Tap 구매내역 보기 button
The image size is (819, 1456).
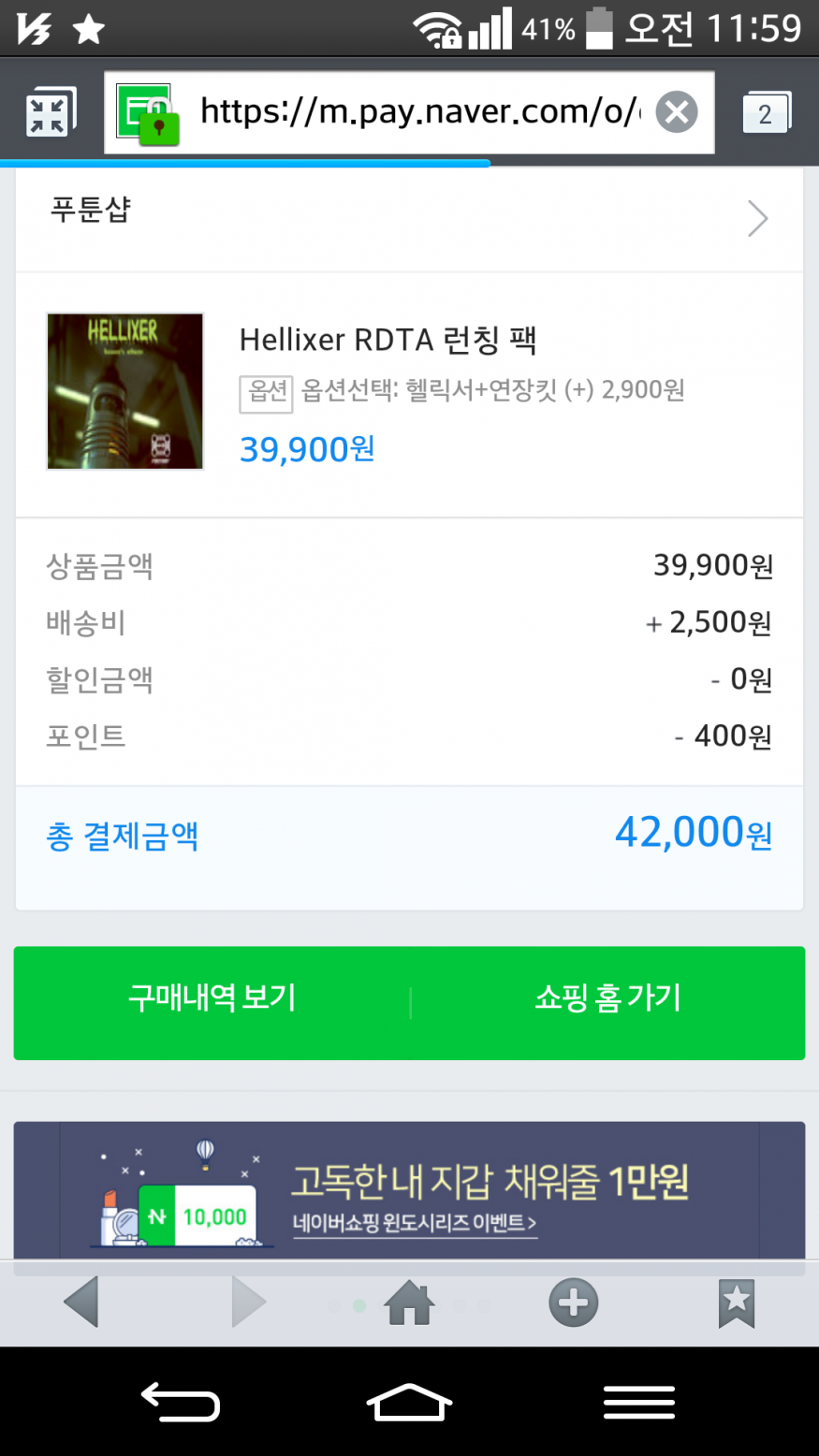pos(212,999)
